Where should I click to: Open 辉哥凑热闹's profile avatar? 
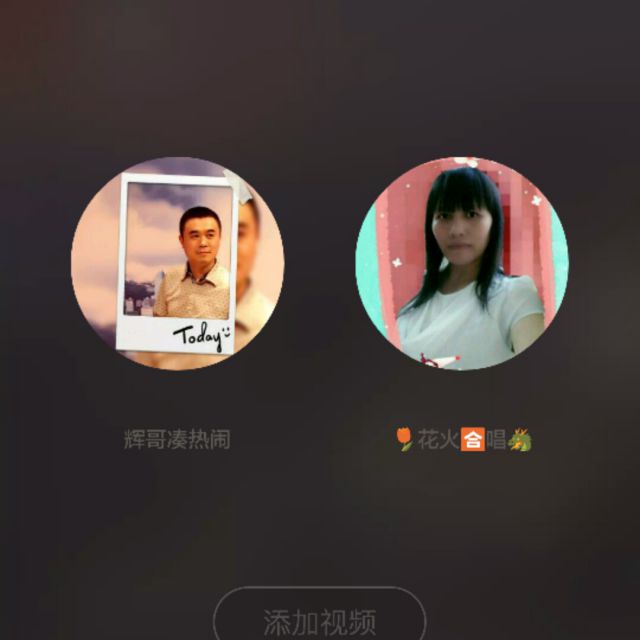177,264
